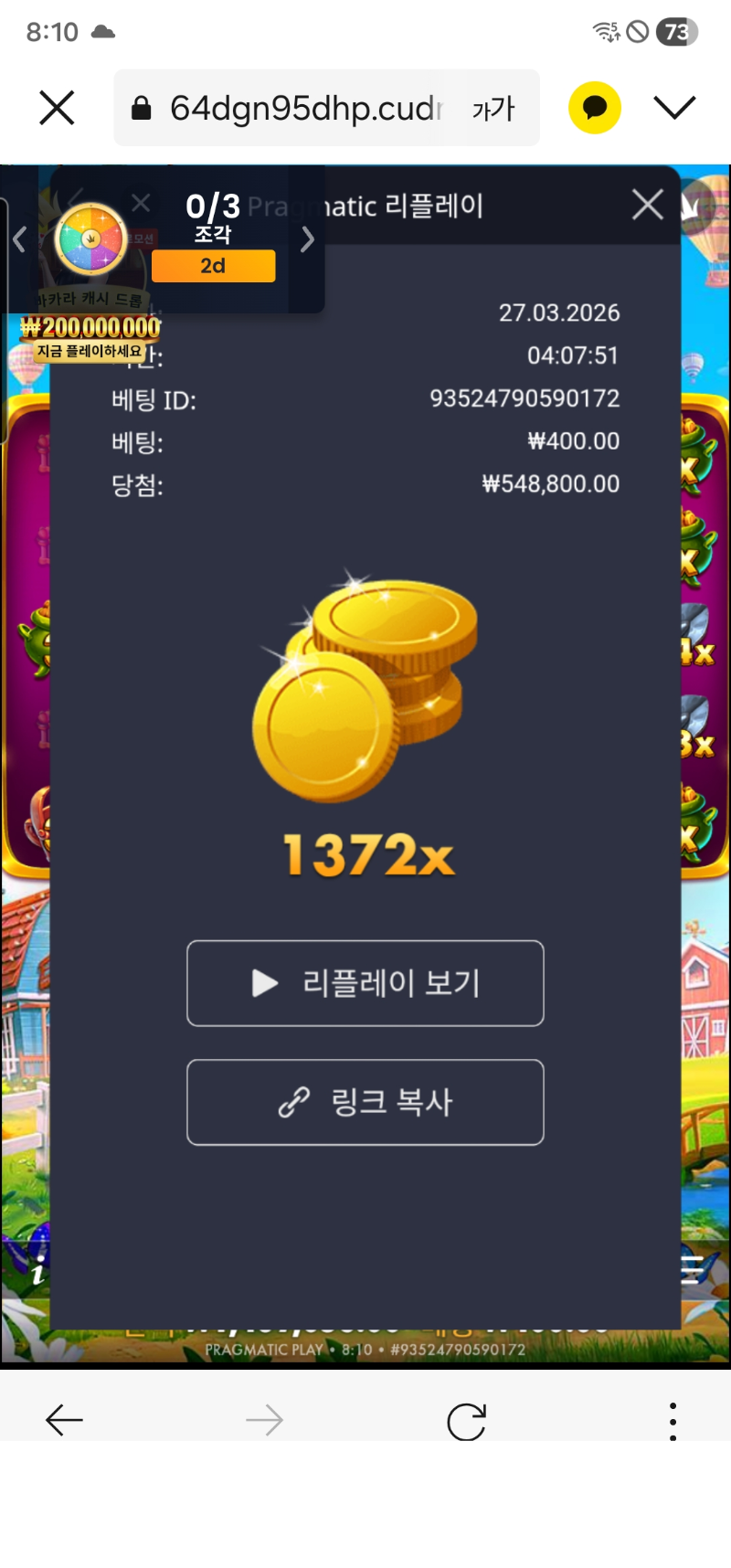This screenshot has width=731, height=1568.
Task: Open the game info i icon
Action: tap(37, 1272)
